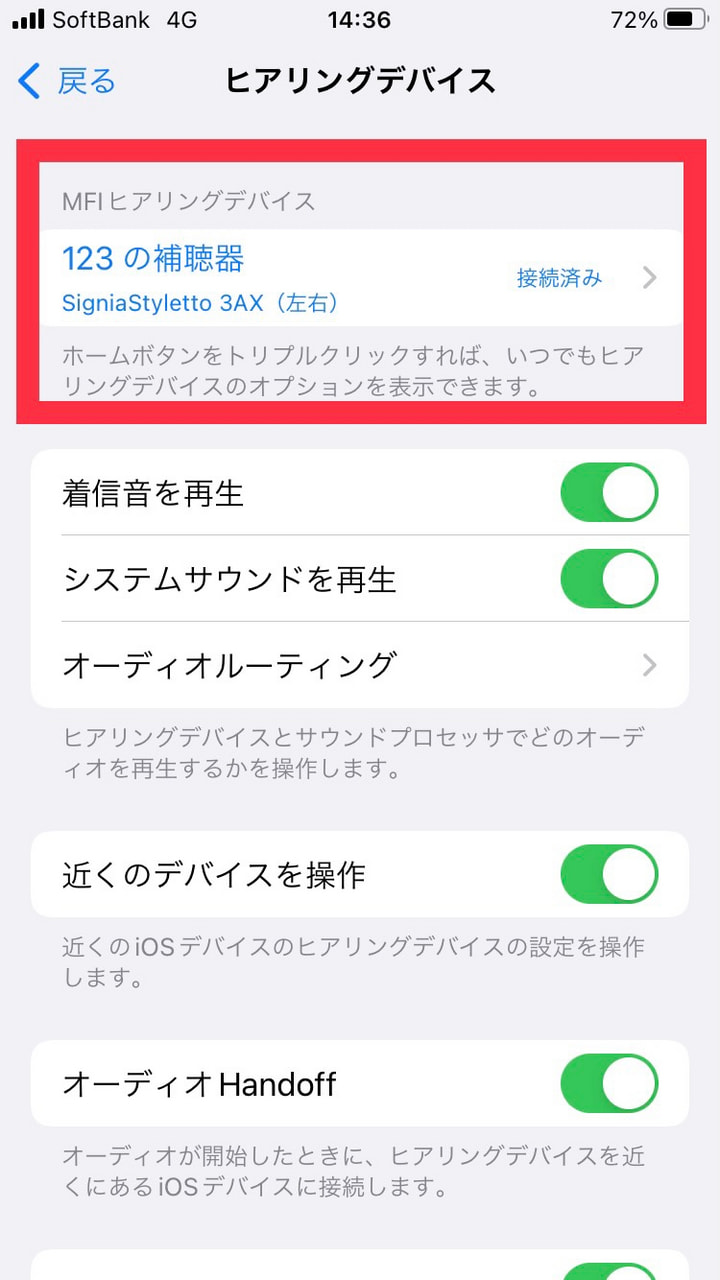Open オーディオルーティング settings
This screenshot has height=1280, width=720.
(x=360, y=664)
